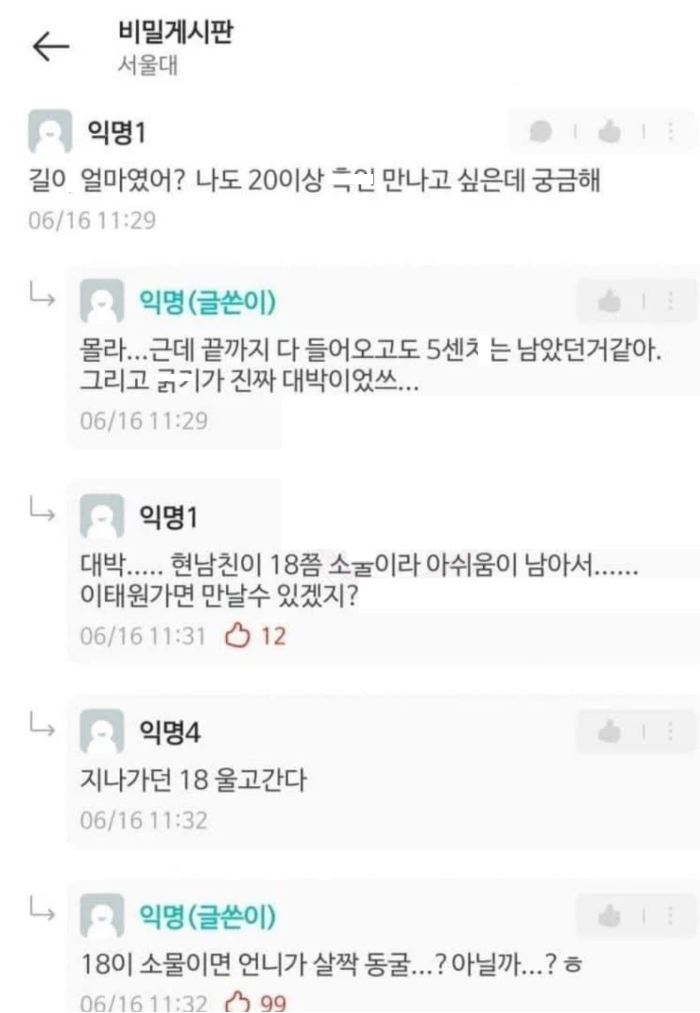Like 익명(글쓴이)'s reply posted at 11:29

click(608, 300)
